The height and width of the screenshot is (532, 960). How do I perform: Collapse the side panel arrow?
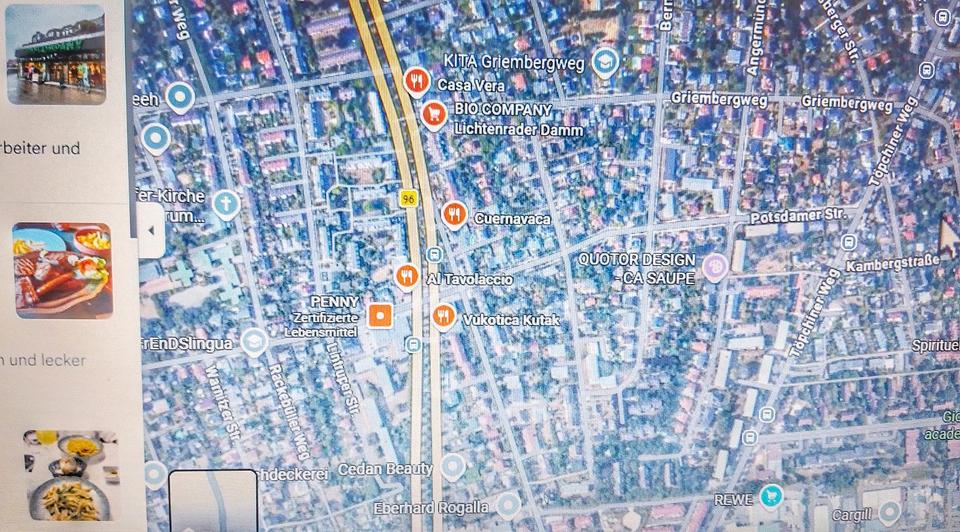pos(151,230)
